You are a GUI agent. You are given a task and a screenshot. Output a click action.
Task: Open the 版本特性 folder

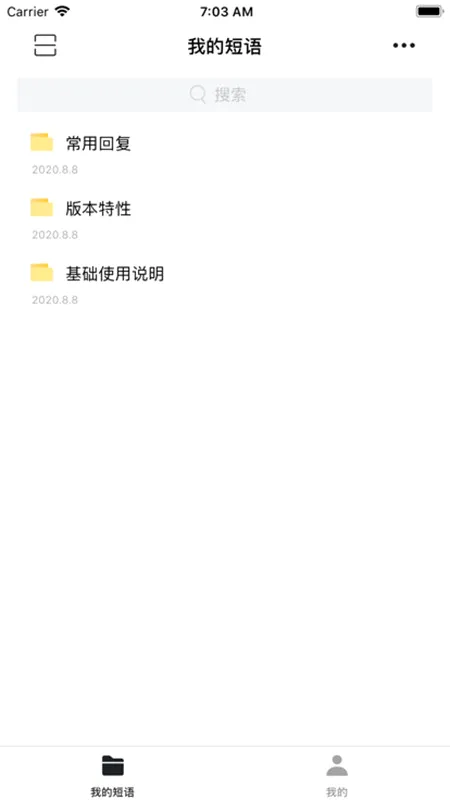(x=225, y=218)
